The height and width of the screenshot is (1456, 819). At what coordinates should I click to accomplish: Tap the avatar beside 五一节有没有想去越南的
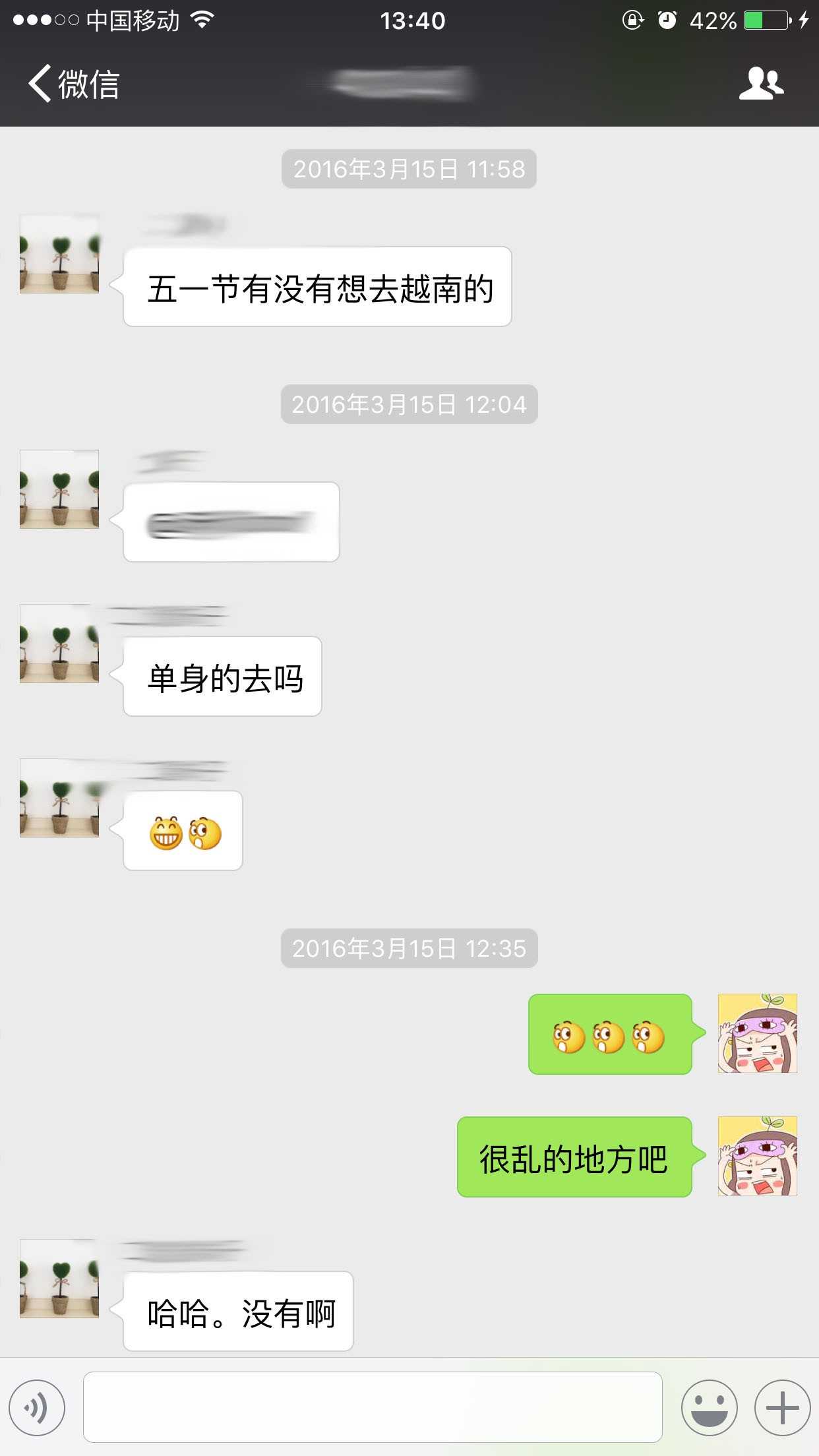tap(59, 254)
